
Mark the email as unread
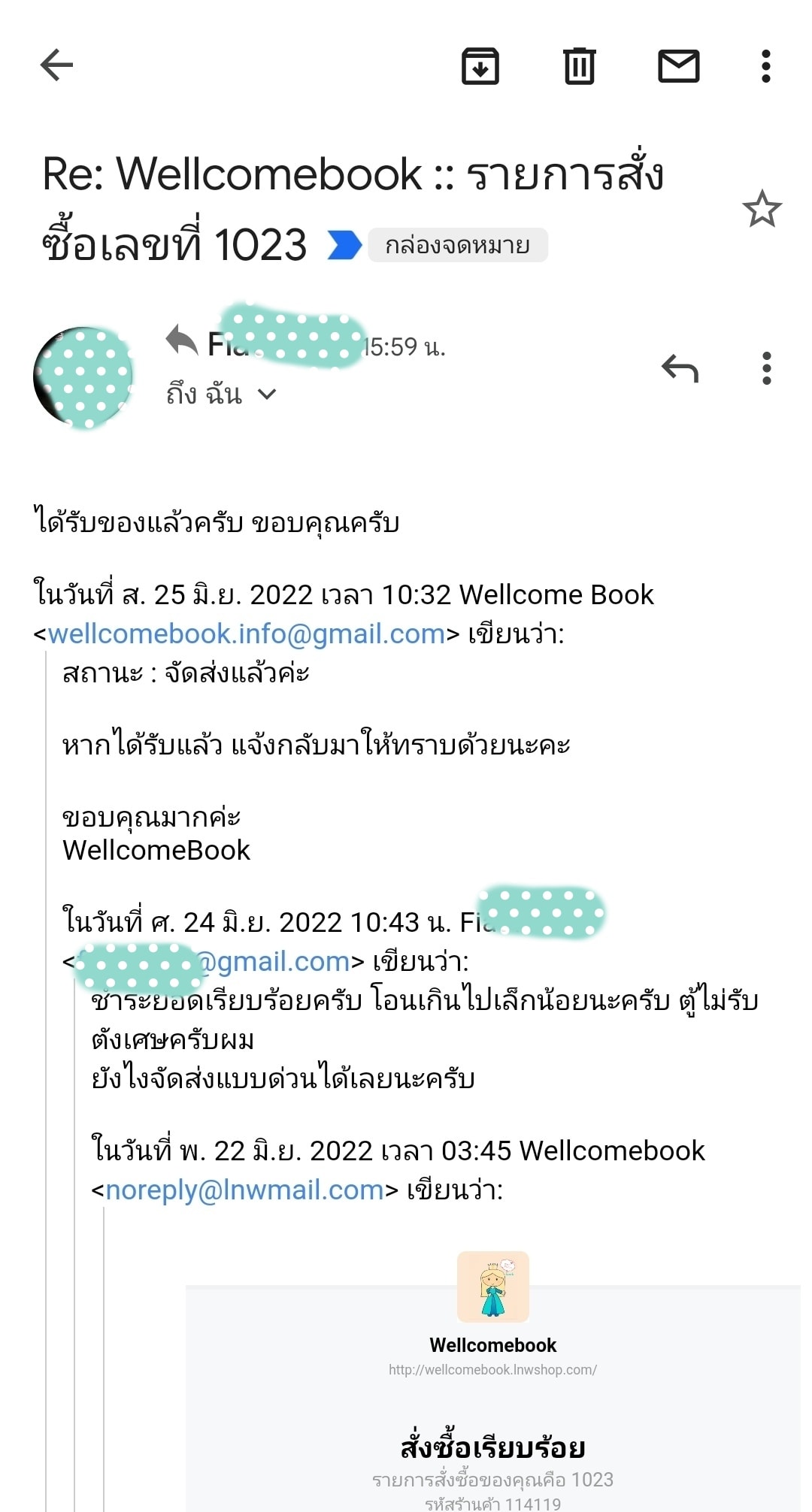(x=678, y=66)
